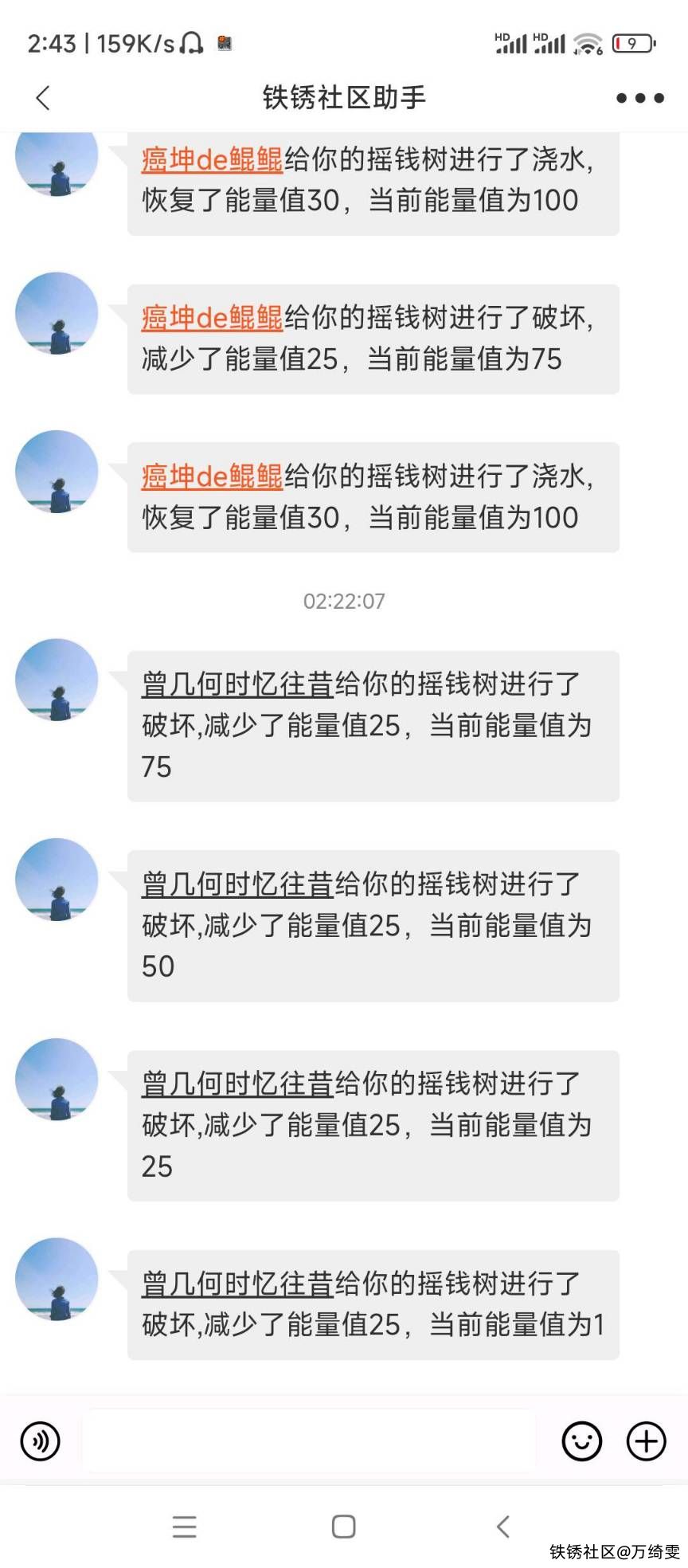Open the system recent apps button
Screen dimensions: 688x1568
tap(184, 1527)
